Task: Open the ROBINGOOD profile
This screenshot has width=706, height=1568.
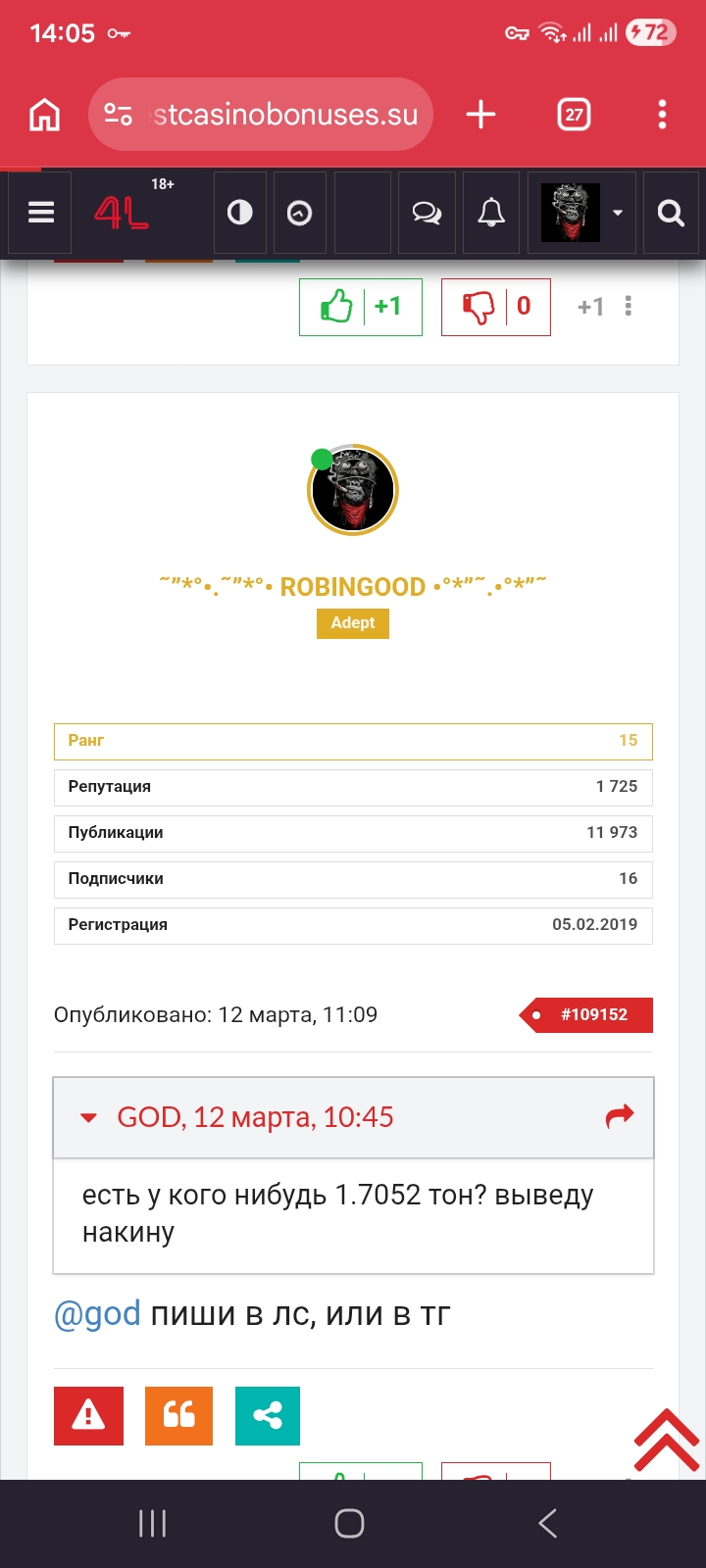Action: click(353, 586)
